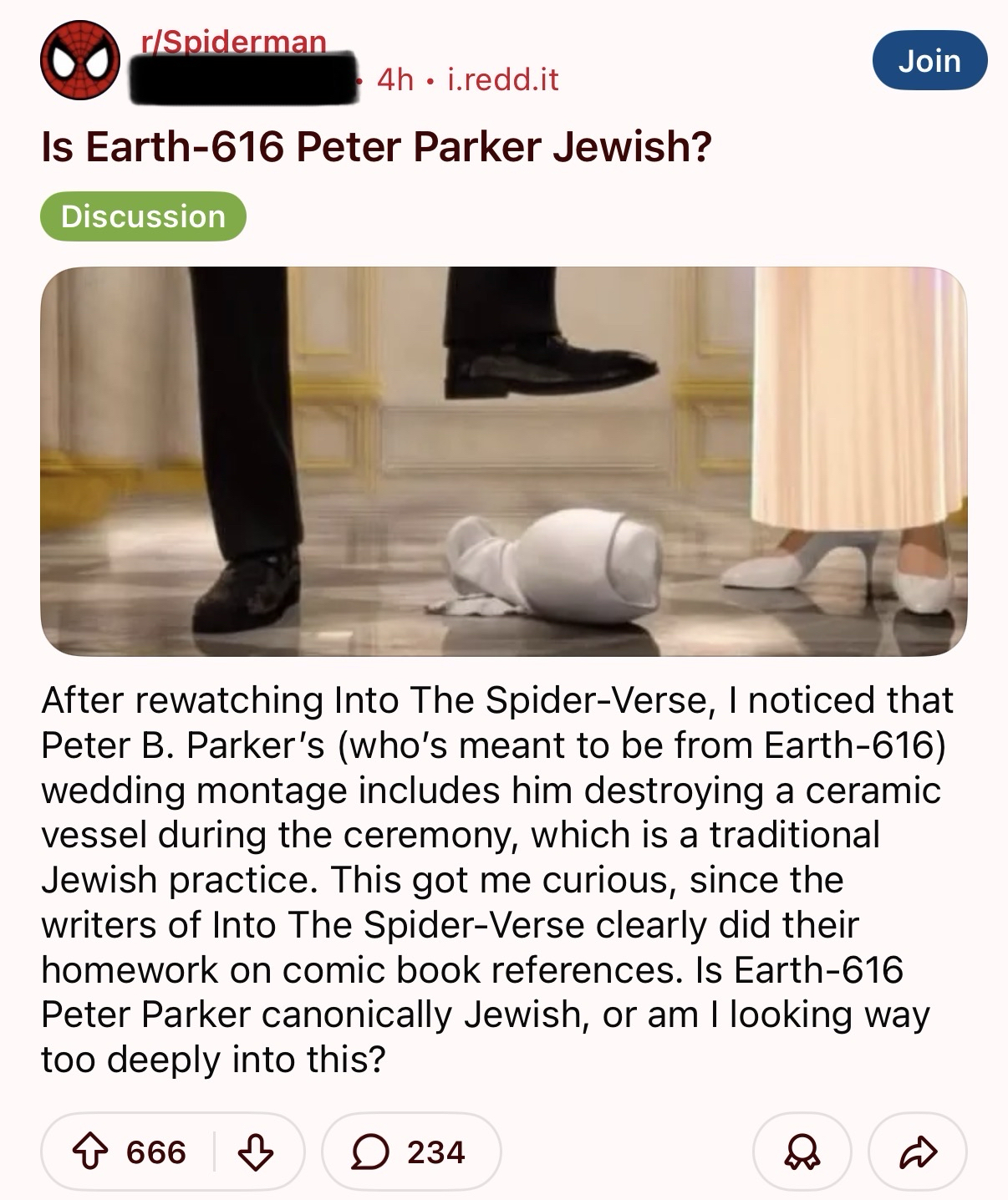This screenshot has height=1200, width=1008.
Task: Open the r/Spiderman subreddit link
Action: pyautogui.click(x=233, y=40)
